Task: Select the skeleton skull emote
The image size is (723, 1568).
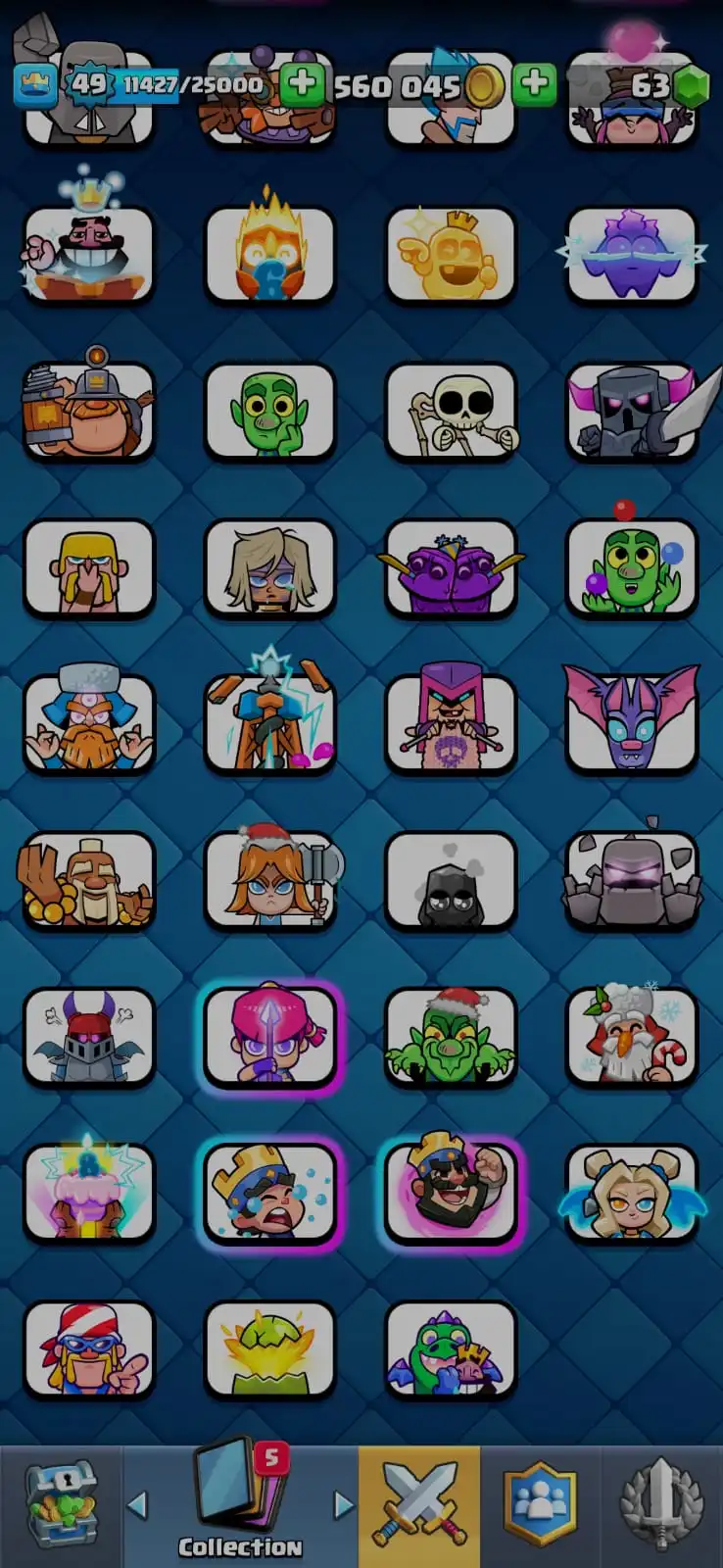Action: pyautogui.click(x=451, y=412)
